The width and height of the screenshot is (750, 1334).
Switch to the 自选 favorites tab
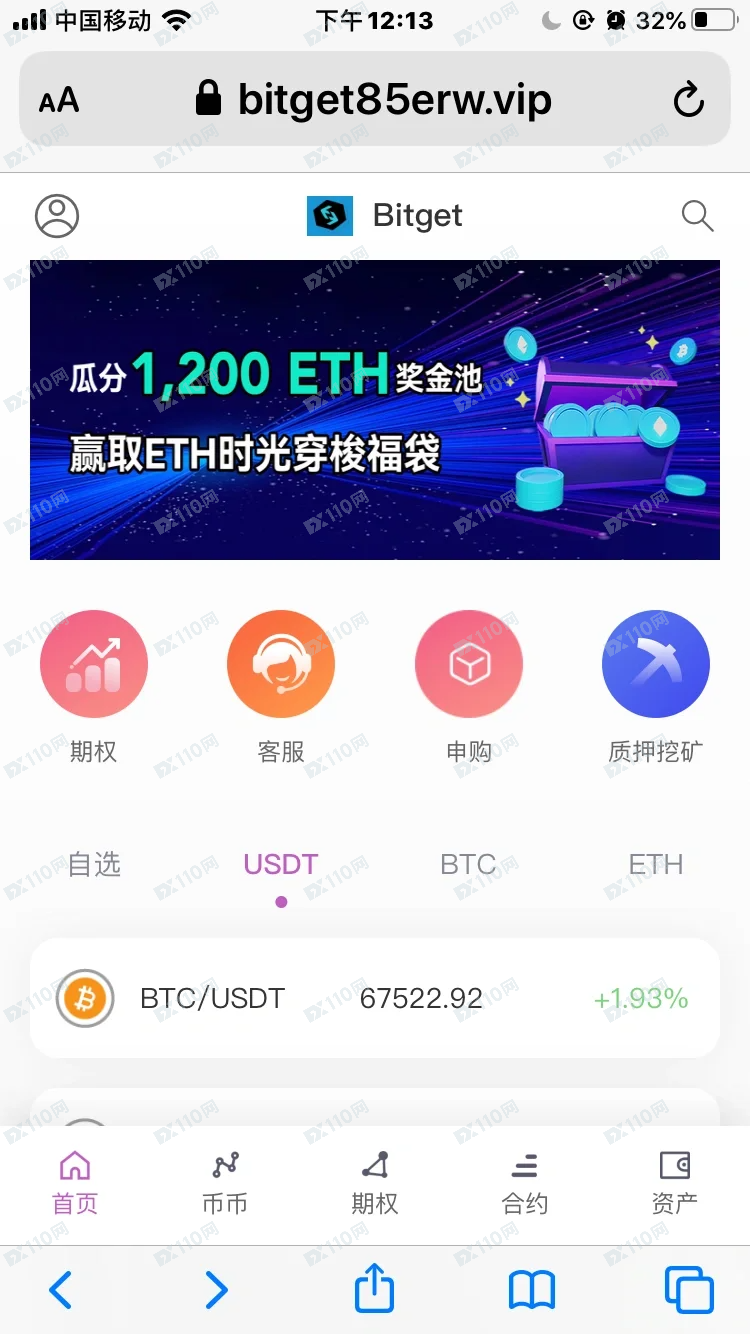[94, 864]
